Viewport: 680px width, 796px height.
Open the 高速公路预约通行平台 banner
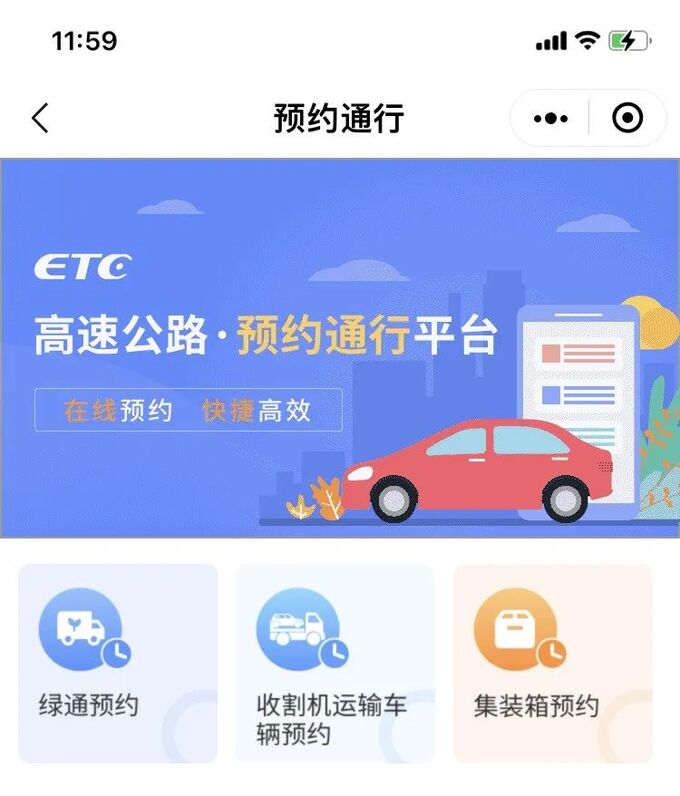point(340,347)
